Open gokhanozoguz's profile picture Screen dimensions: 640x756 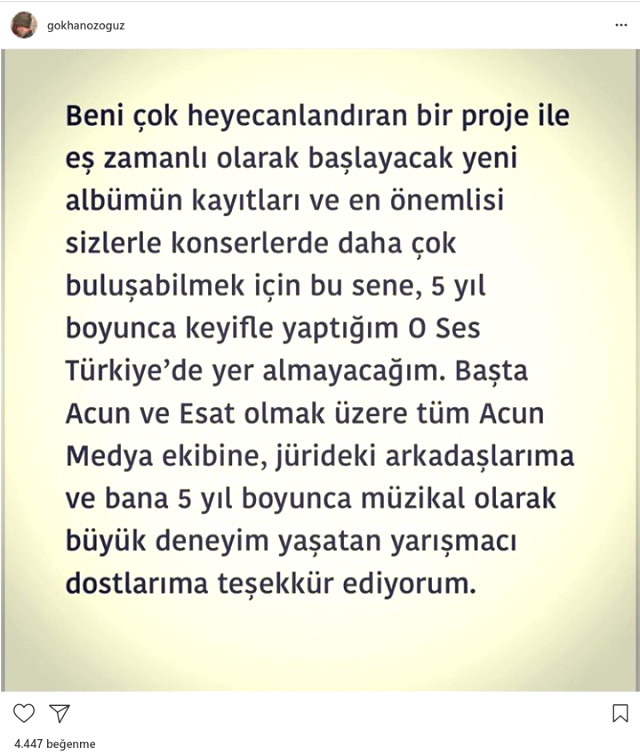click(24, 25)
